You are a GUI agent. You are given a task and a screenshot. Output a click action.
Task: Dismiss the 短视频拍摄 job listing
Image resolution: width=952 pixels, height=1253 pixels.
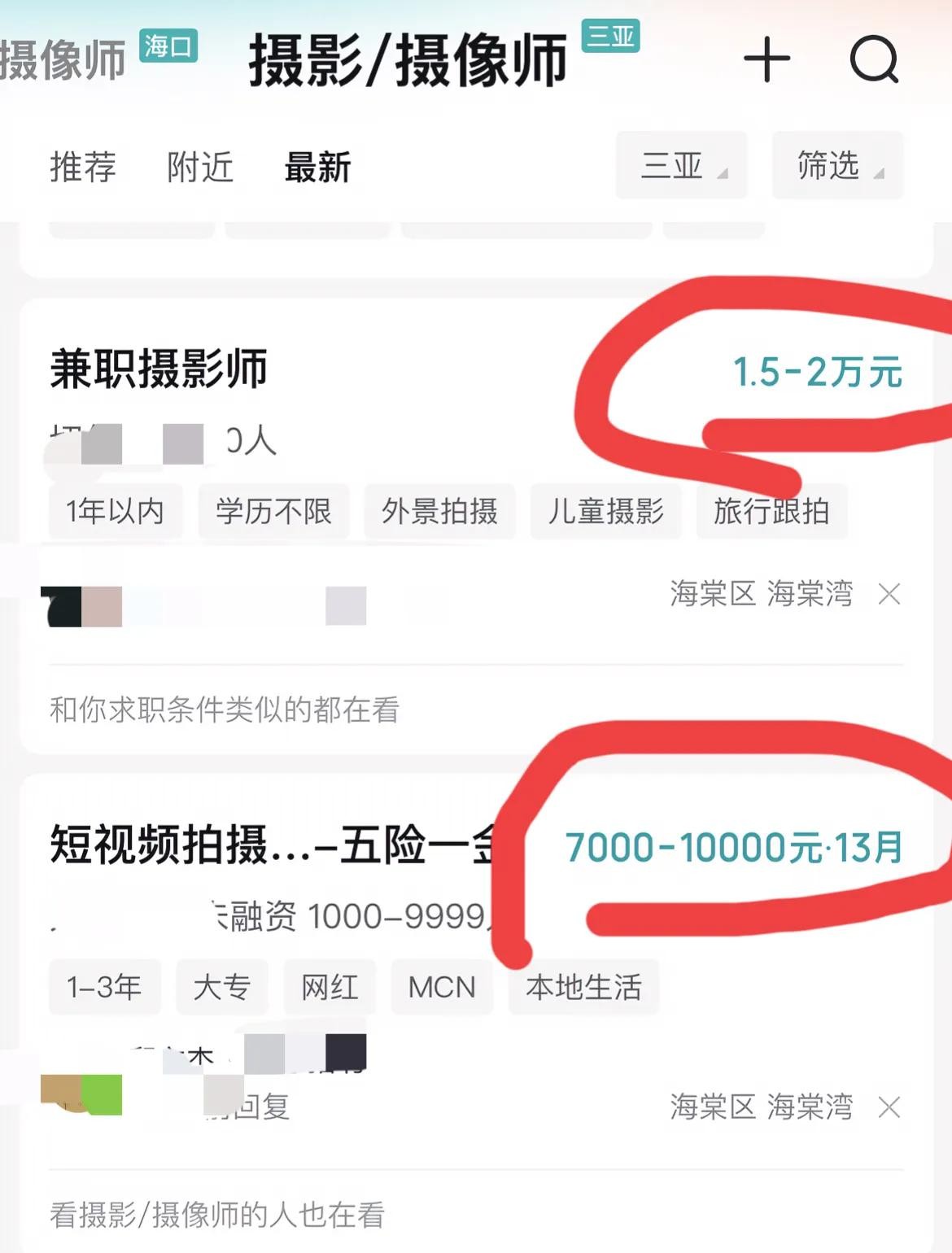(889, 1107)
